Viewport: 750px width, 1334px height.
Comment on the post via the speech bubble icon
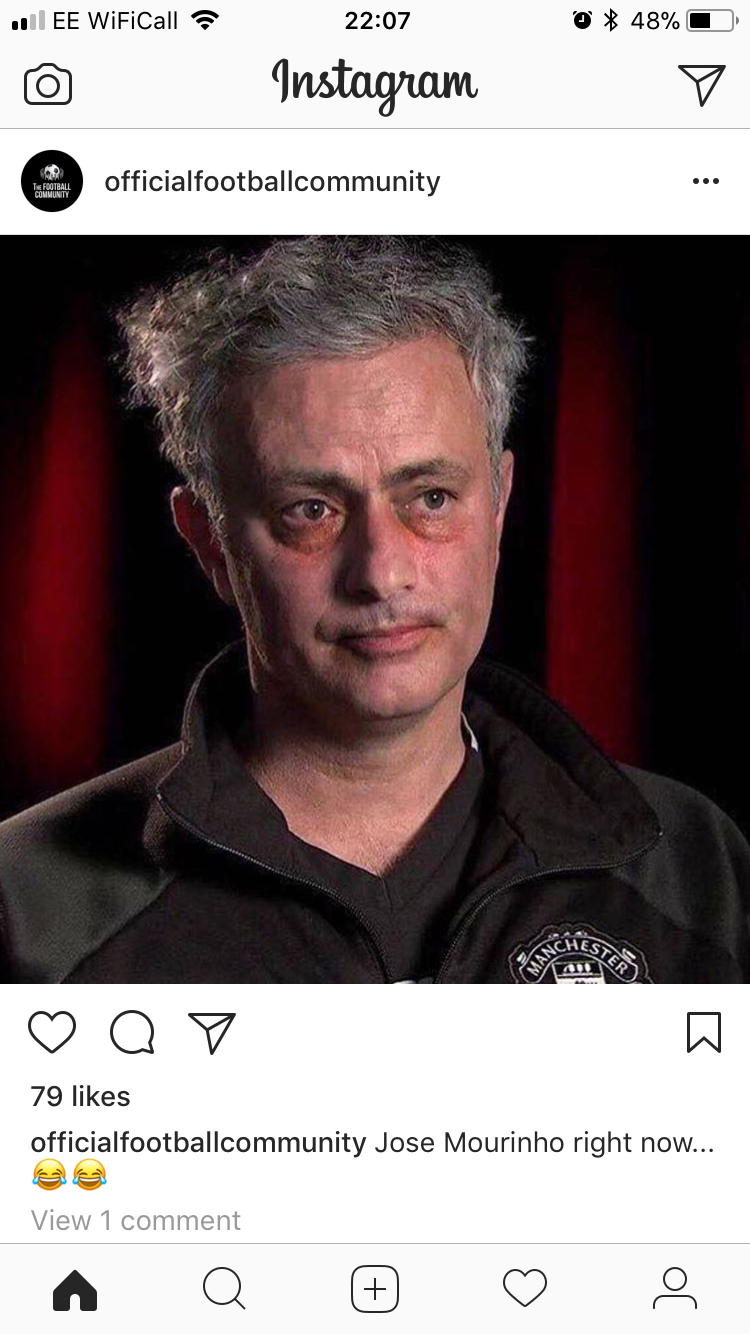132,1032
